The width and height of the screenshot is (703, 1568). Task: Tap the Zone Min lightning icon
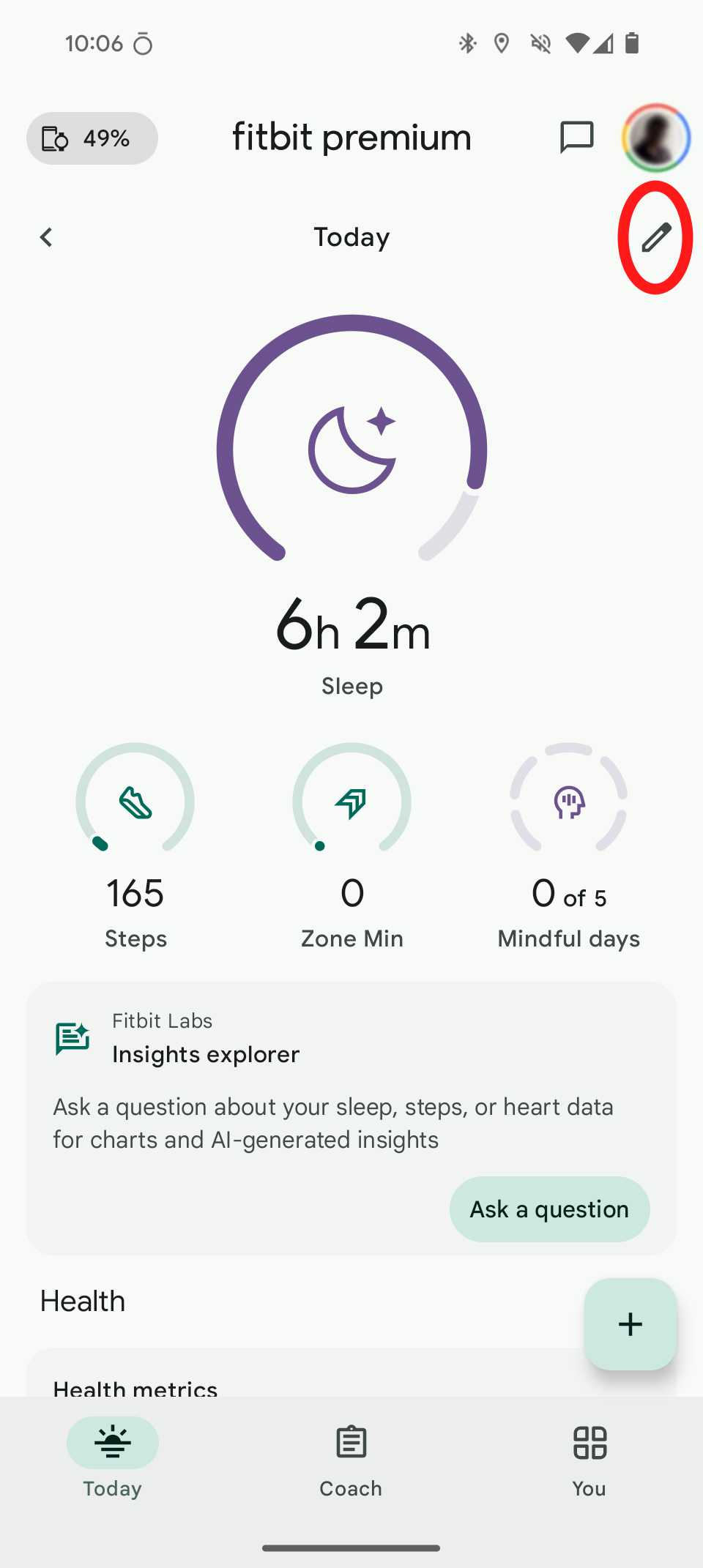[x=351, y=802]
